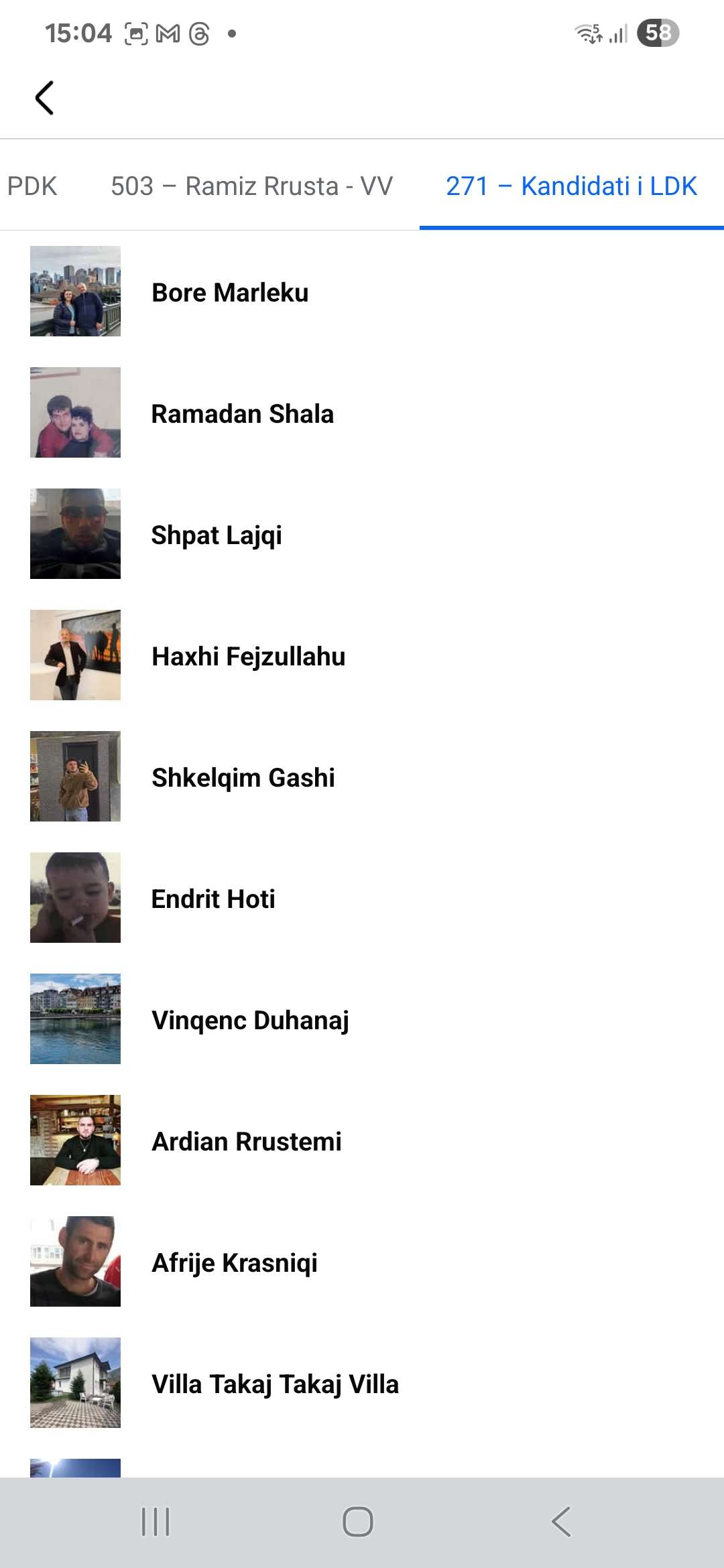Open Ramadan Shala's profile
Viewport: 724px width, 1568px height.
pyautogui.click(x=242, y=413)
